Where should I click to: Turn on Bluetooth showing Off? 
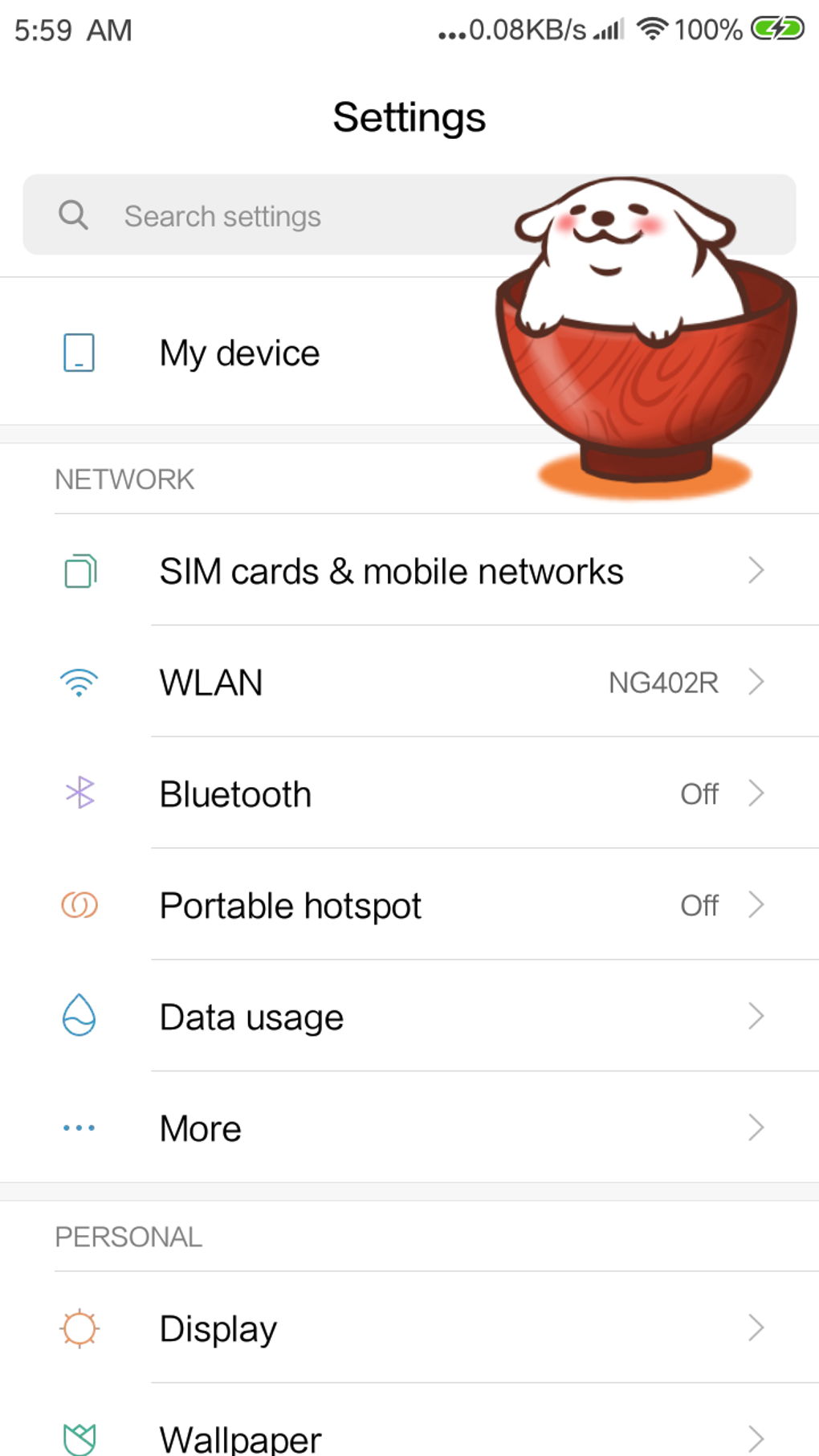(699, 793)
